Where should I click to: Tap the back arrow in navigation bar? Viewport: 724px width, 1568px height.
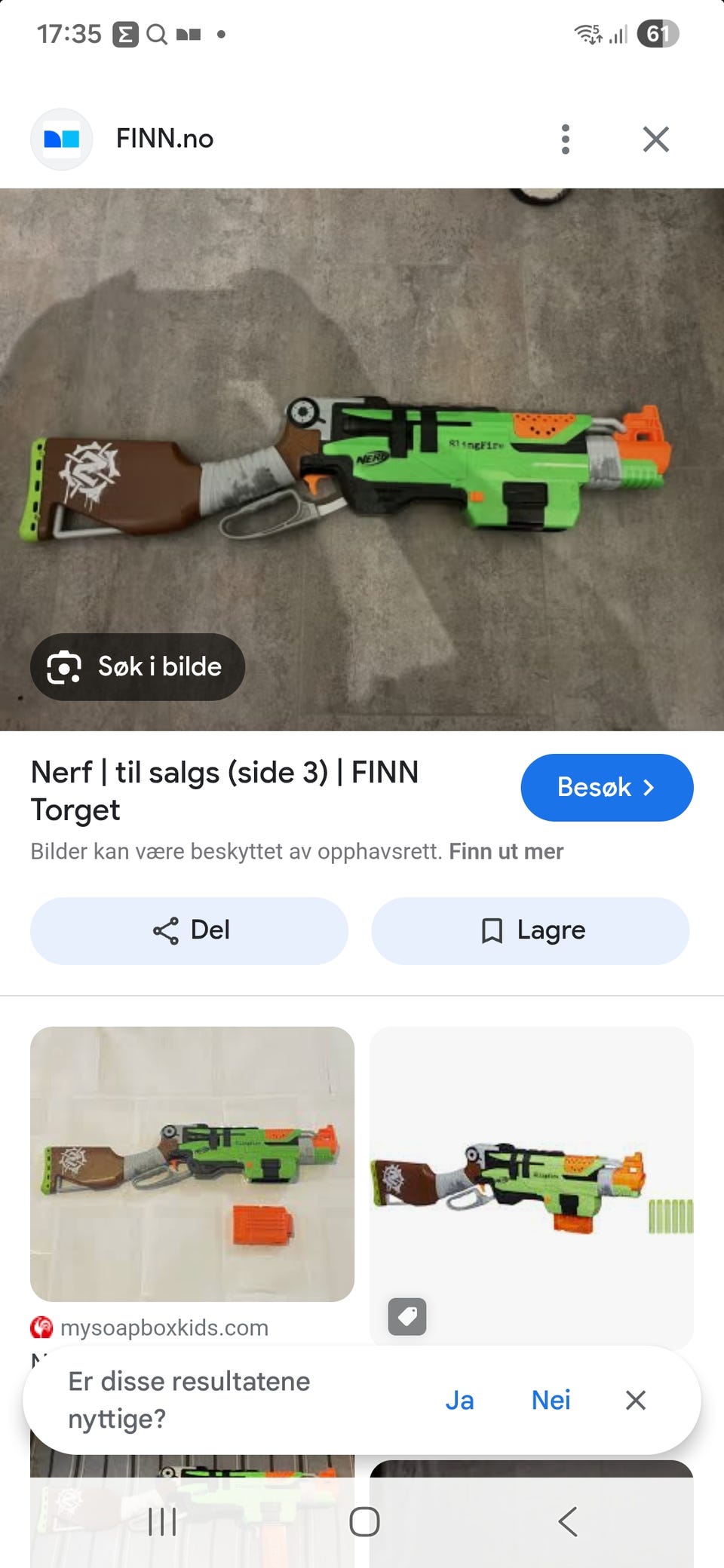568,1521
